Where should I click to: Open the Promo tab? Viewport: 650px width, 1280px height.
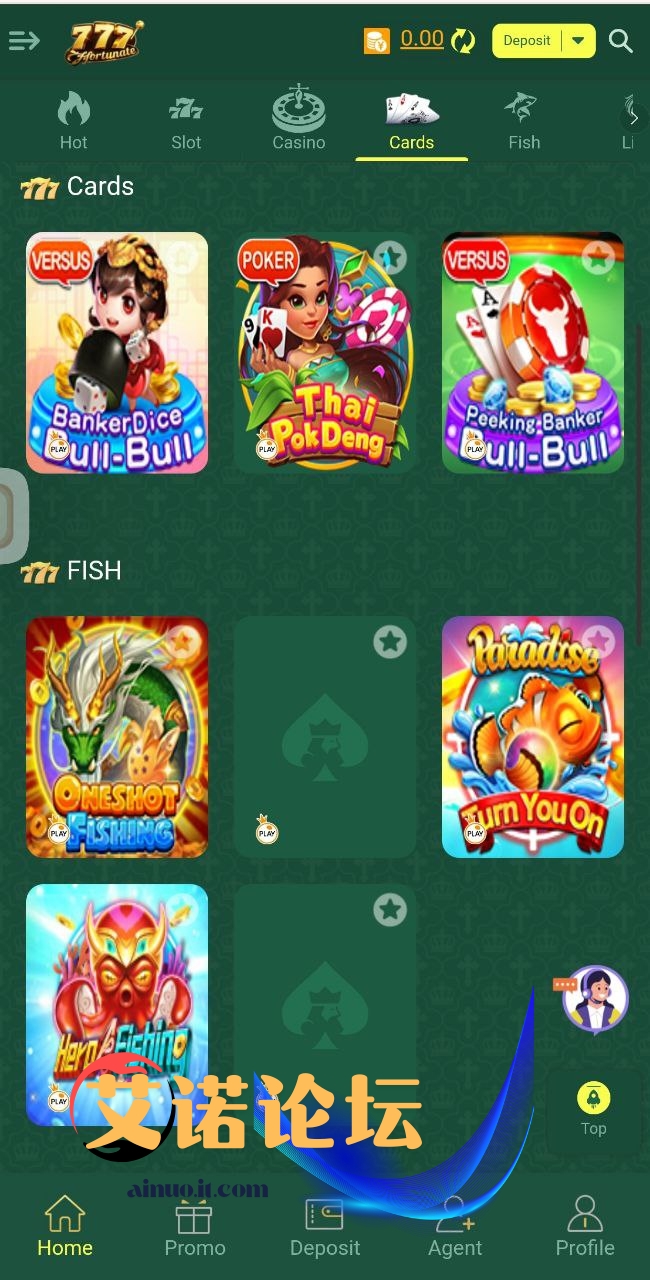pos(195,1227)
